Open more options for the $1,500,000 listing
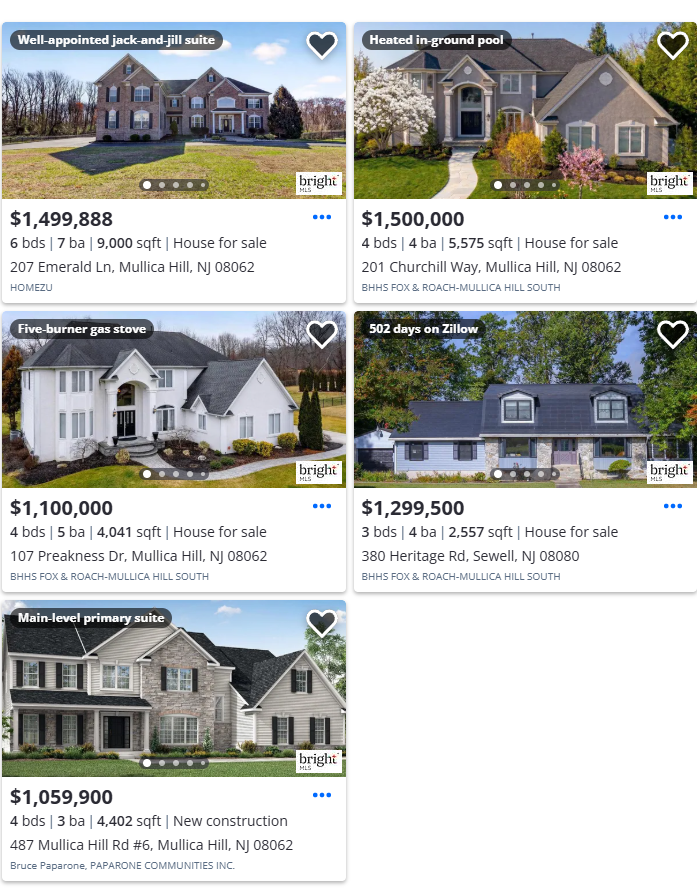697x891 pixels. click(672, 217)
